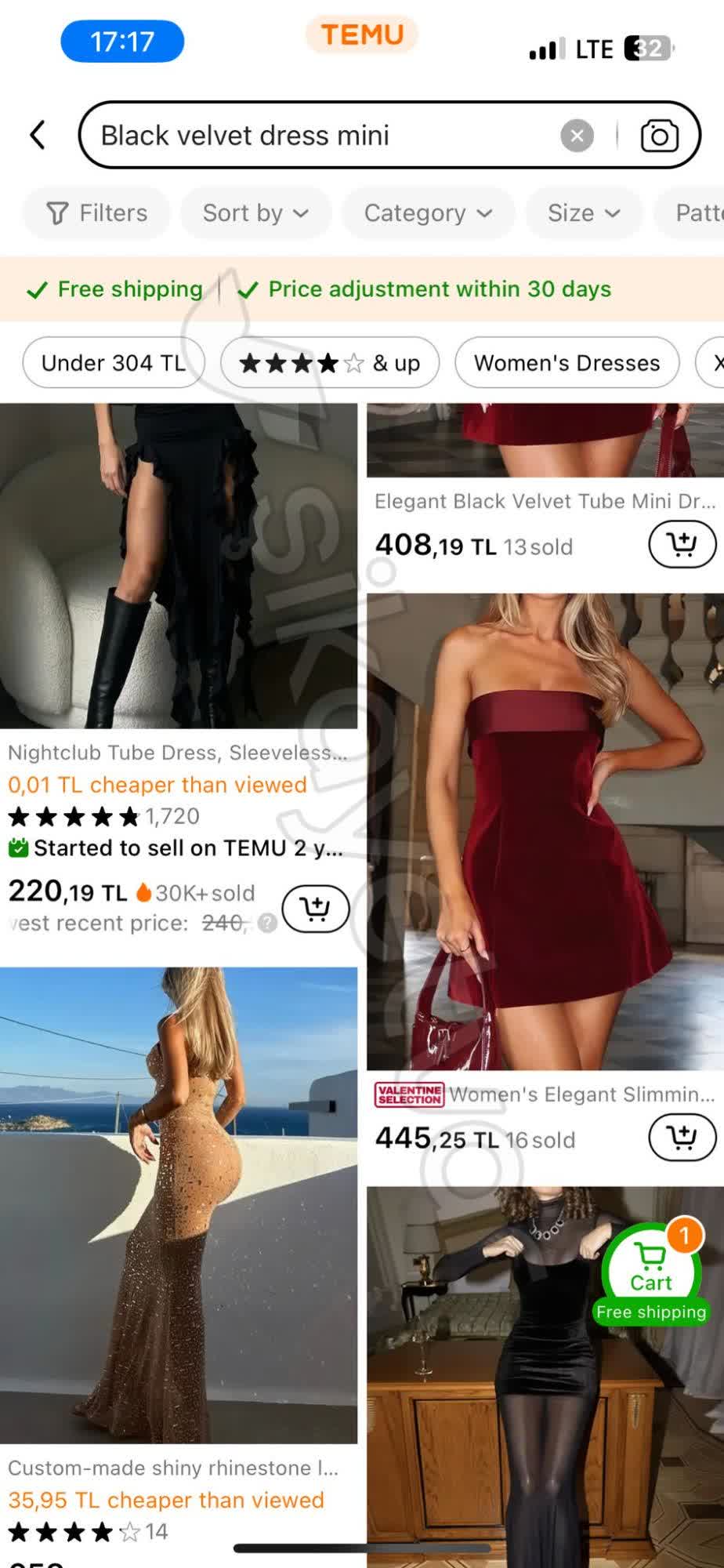Expand the Category dropdown

428,212
